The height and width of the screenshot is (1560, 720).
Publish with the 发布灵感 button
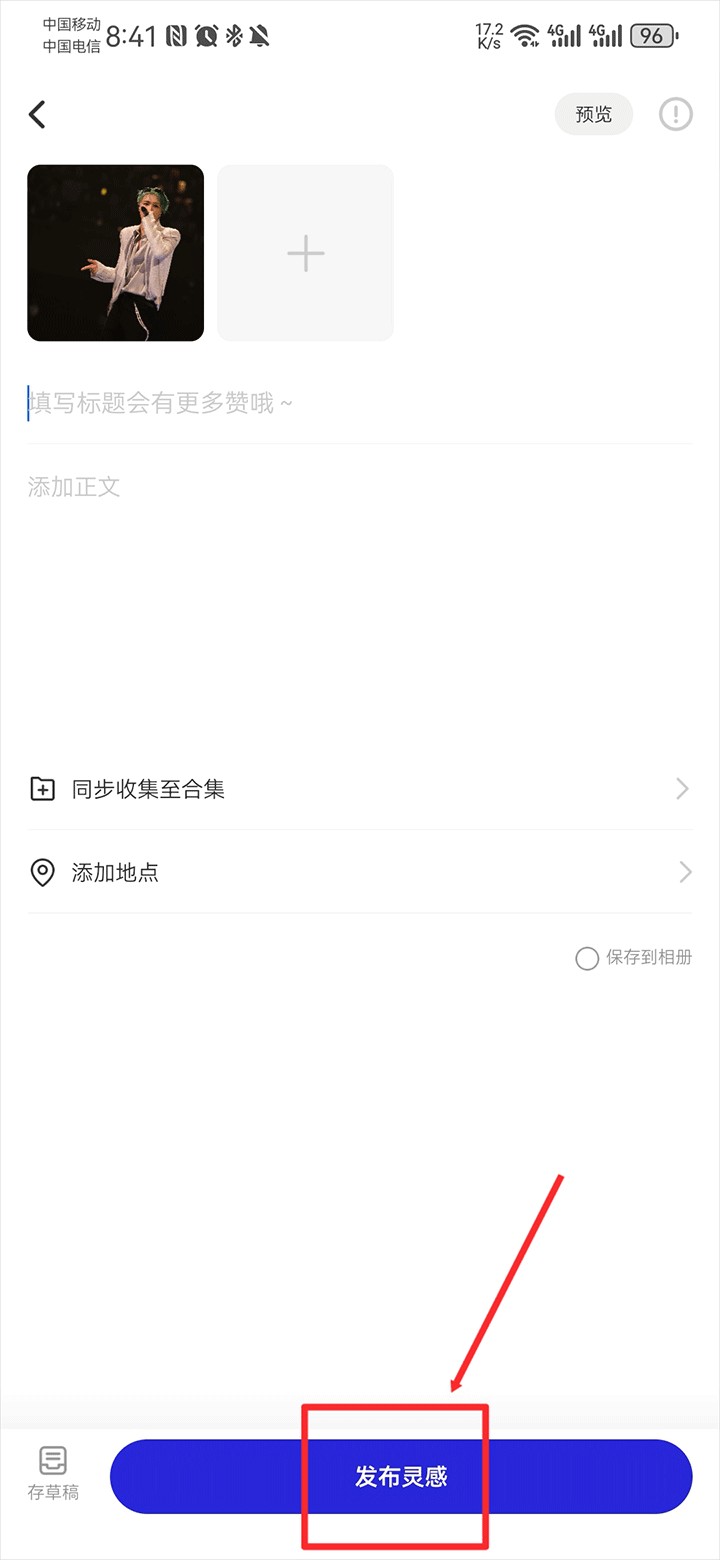[x=401, y=1477]
